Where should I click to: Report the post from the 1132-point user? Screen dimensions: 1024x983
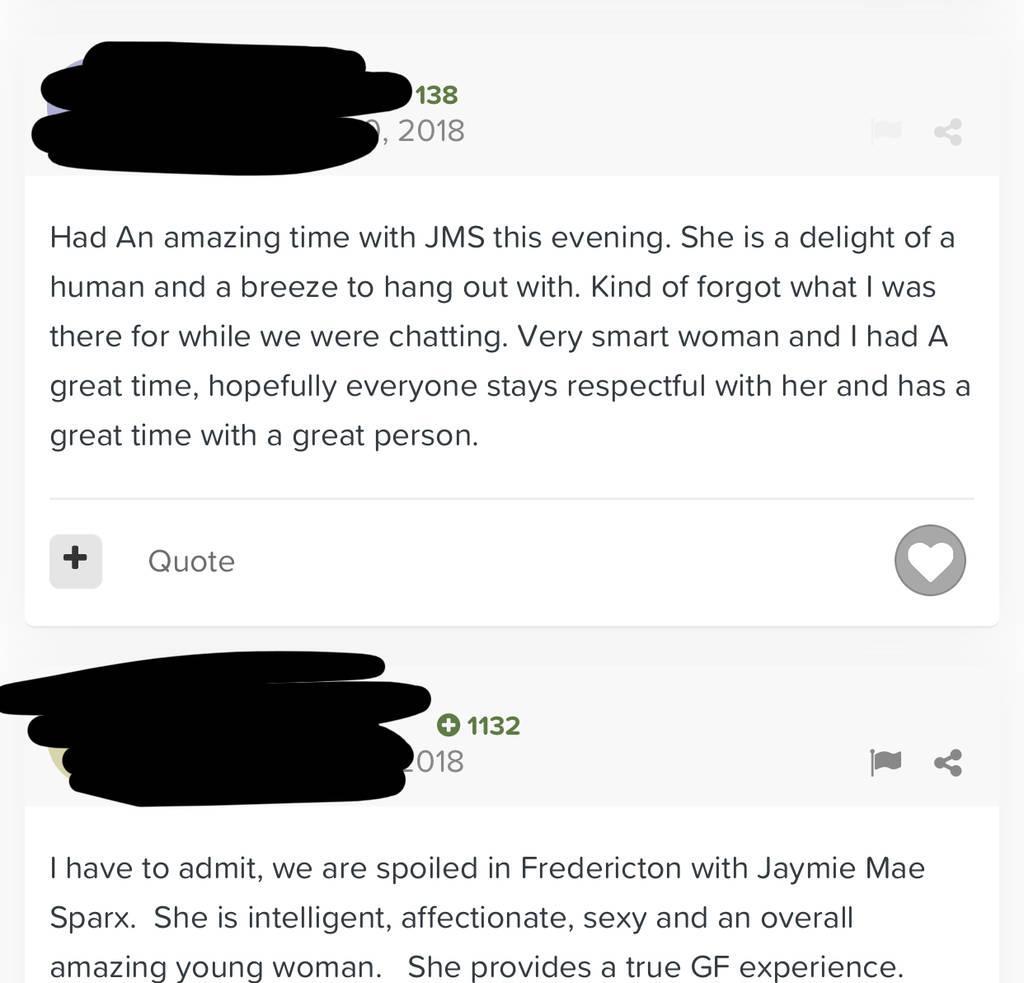(886, 763)
